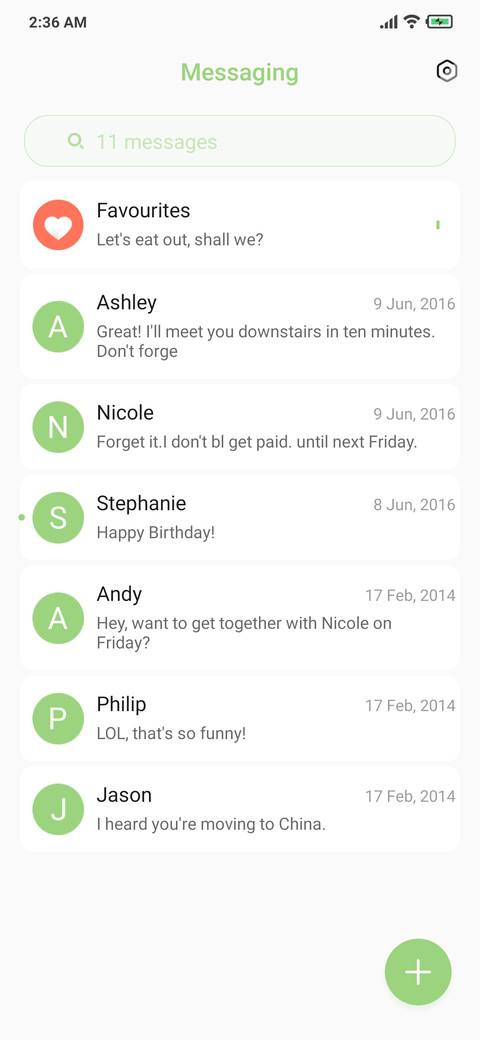Compose a new message
The height and width of the screenshot is (1040, 480).
(x=418, y=972)
